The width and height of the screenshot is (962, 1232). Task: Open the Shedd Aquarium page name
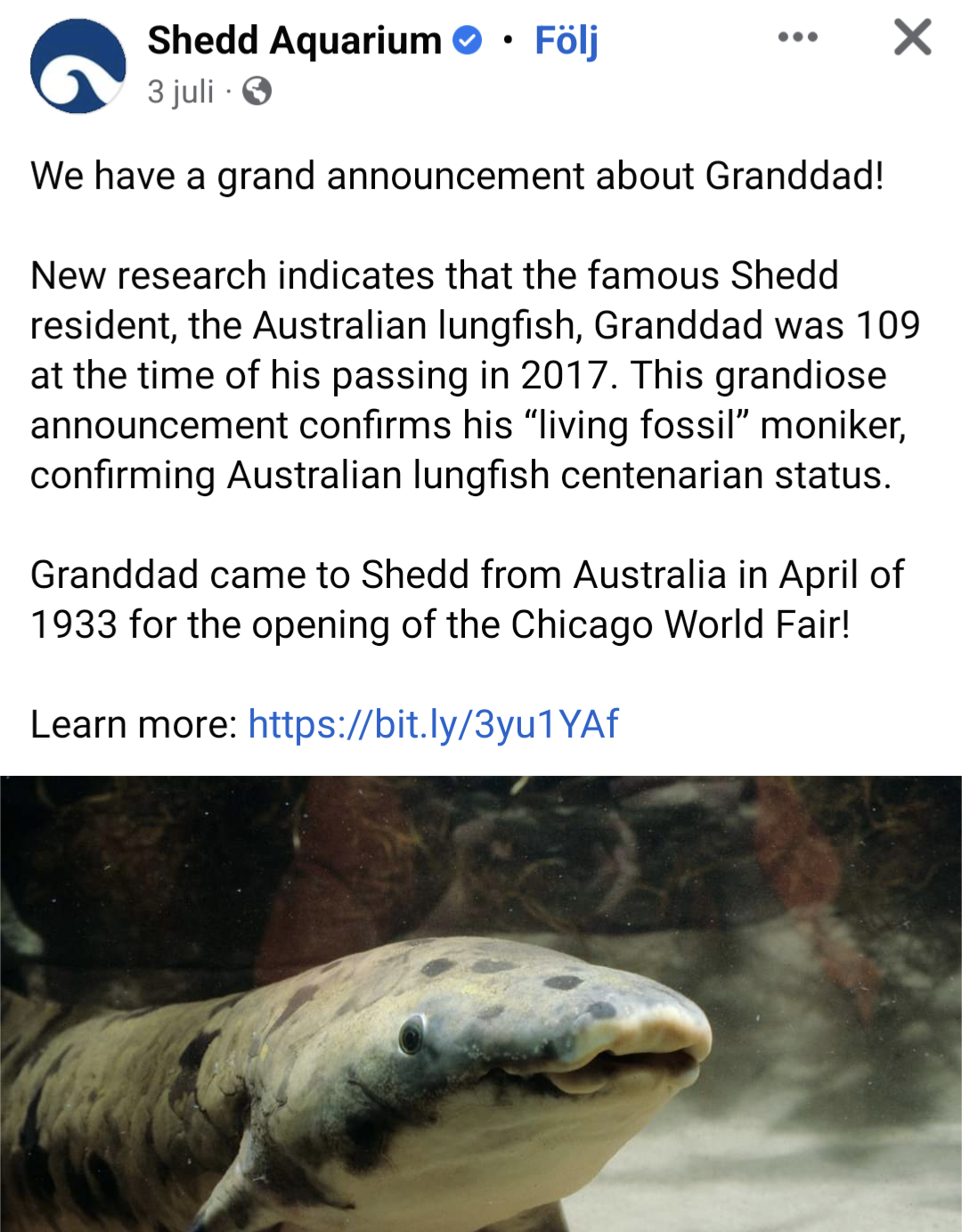click(x=294, y=40)
